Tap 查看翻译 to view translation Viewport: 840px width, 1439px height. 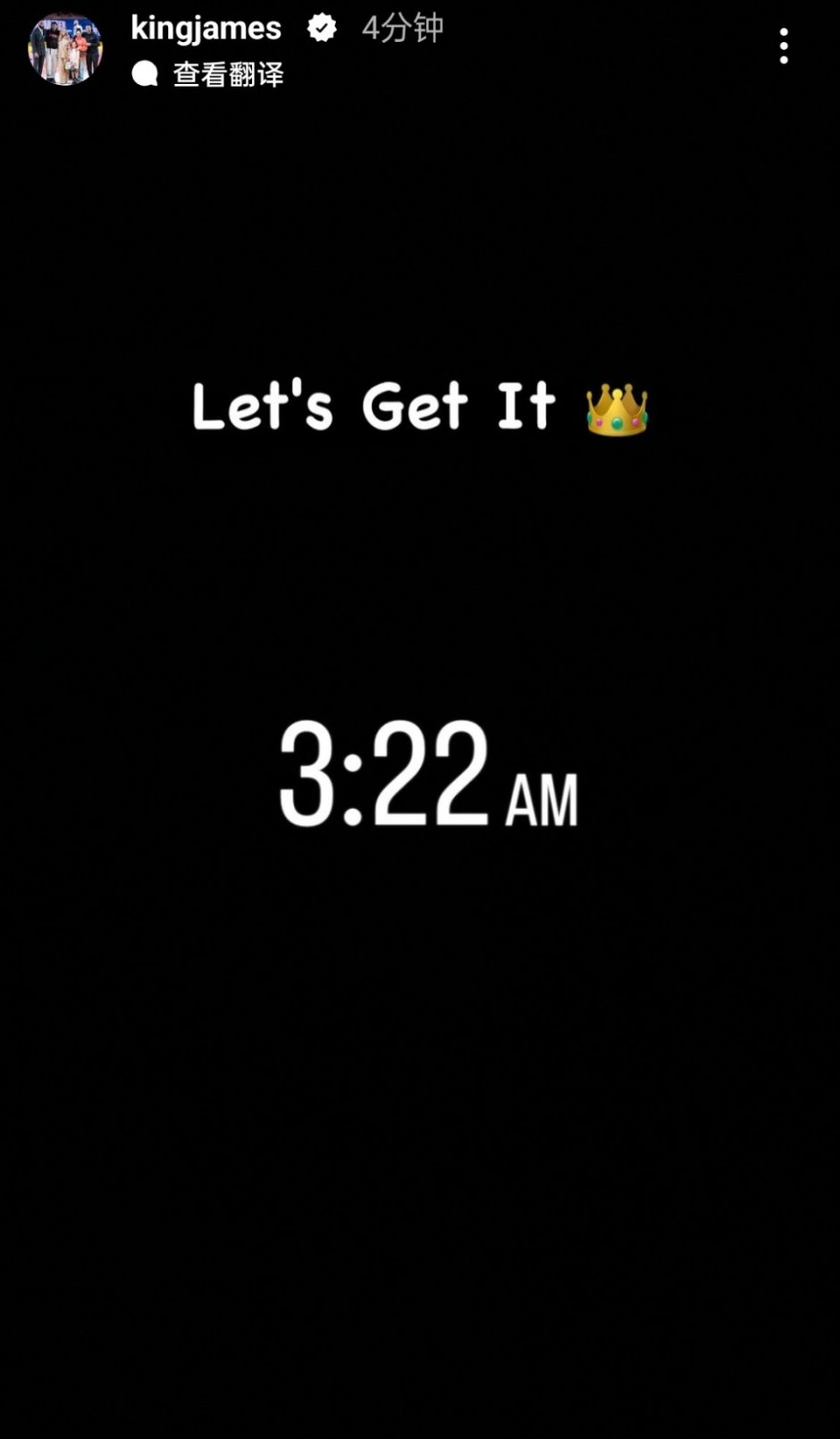click(227, 74)
